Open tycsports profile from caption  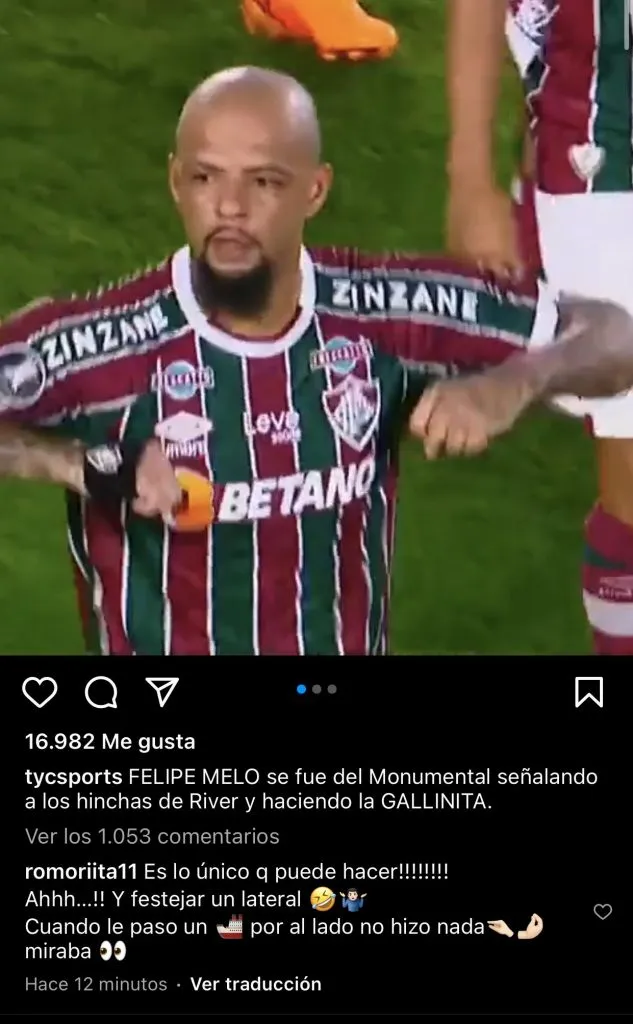click(73, 777)
